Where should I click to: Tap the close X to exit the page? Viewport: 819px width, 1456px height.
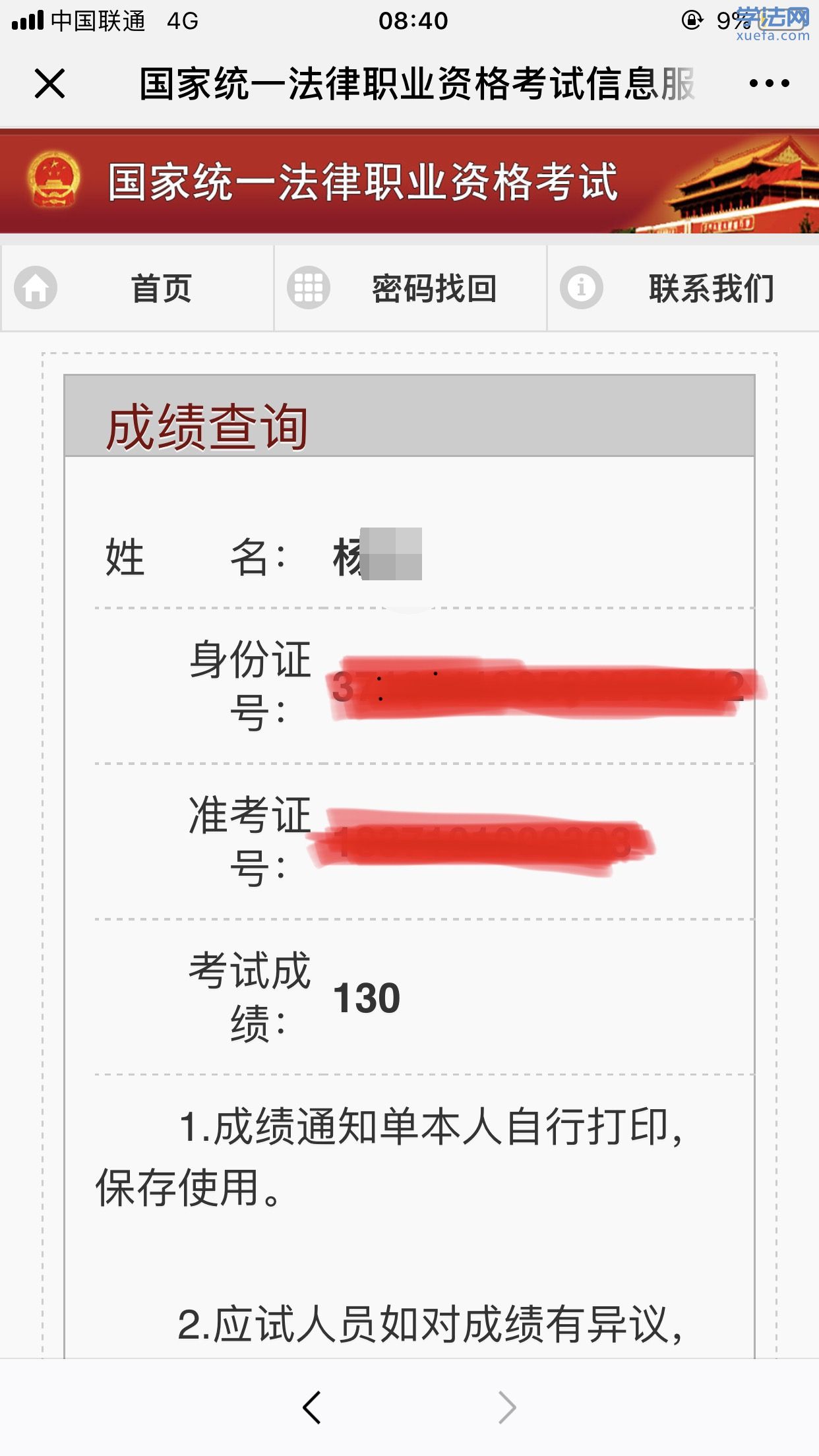click(x=50, y=84)
